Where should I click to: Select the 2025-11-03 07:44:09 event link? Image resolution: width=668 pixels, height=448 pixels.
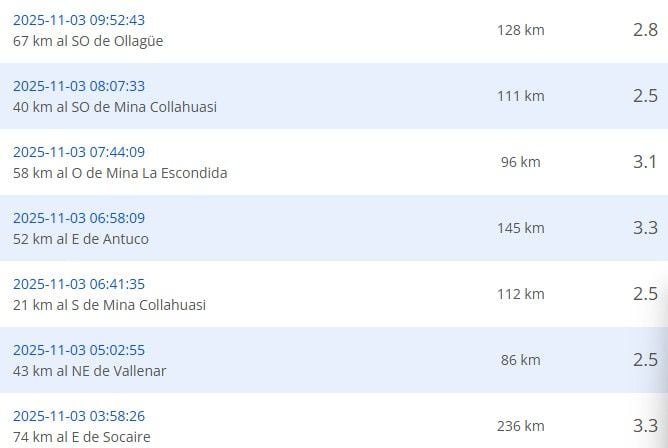(x=79, y=152)
